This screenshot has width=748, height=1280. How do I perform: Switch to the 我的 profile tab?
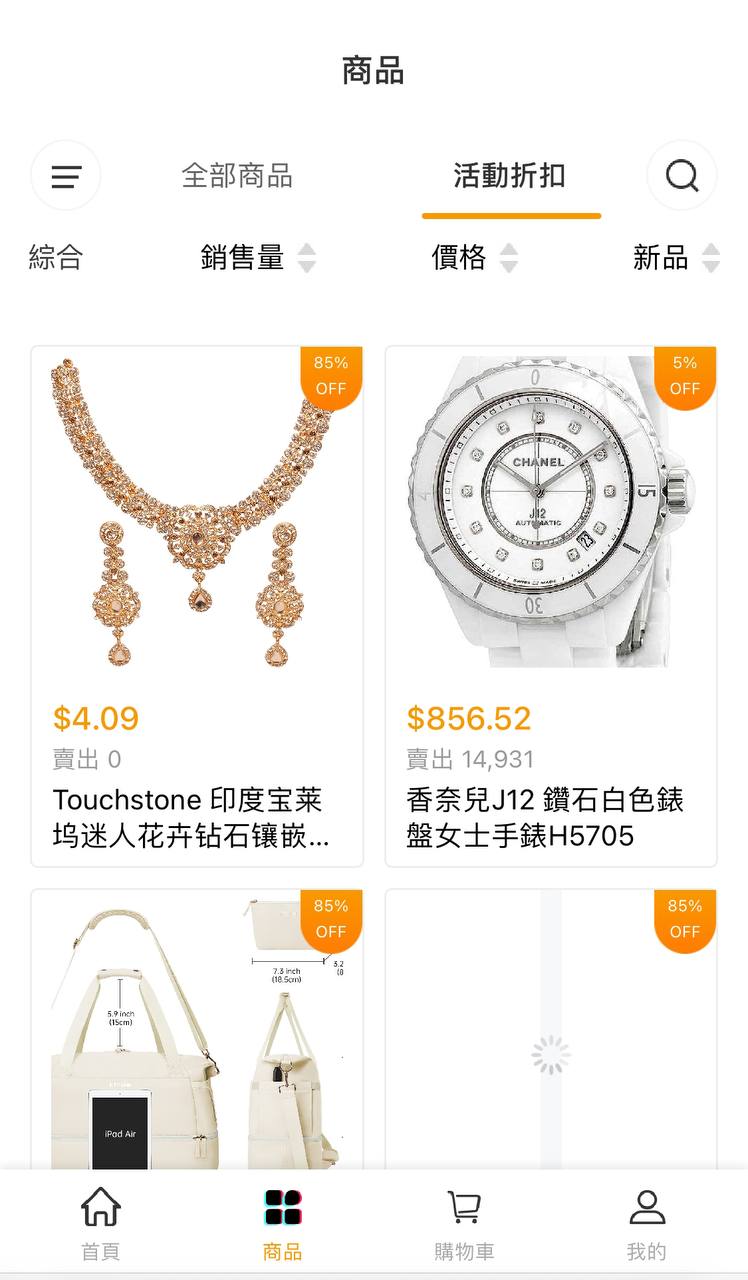[x=647, y=1223]
